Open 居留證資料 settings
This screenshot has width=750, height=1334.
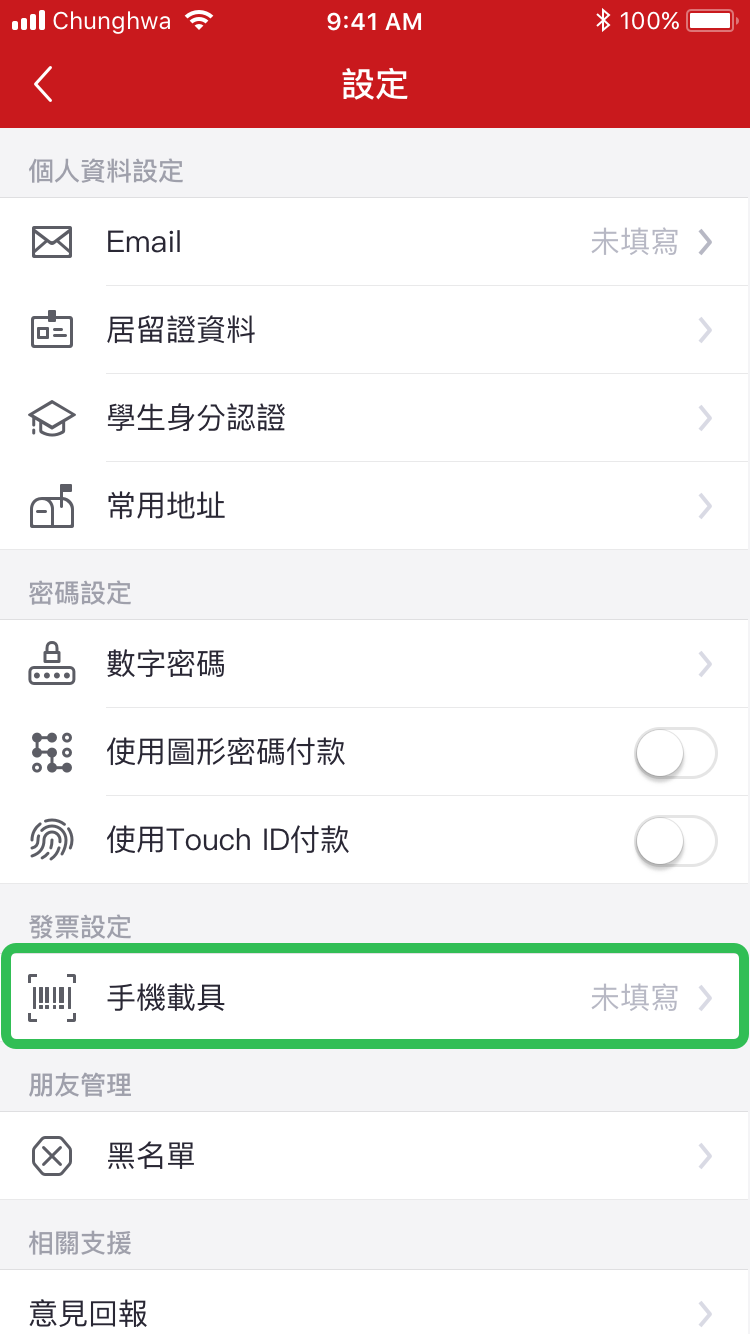coord(375,330)
